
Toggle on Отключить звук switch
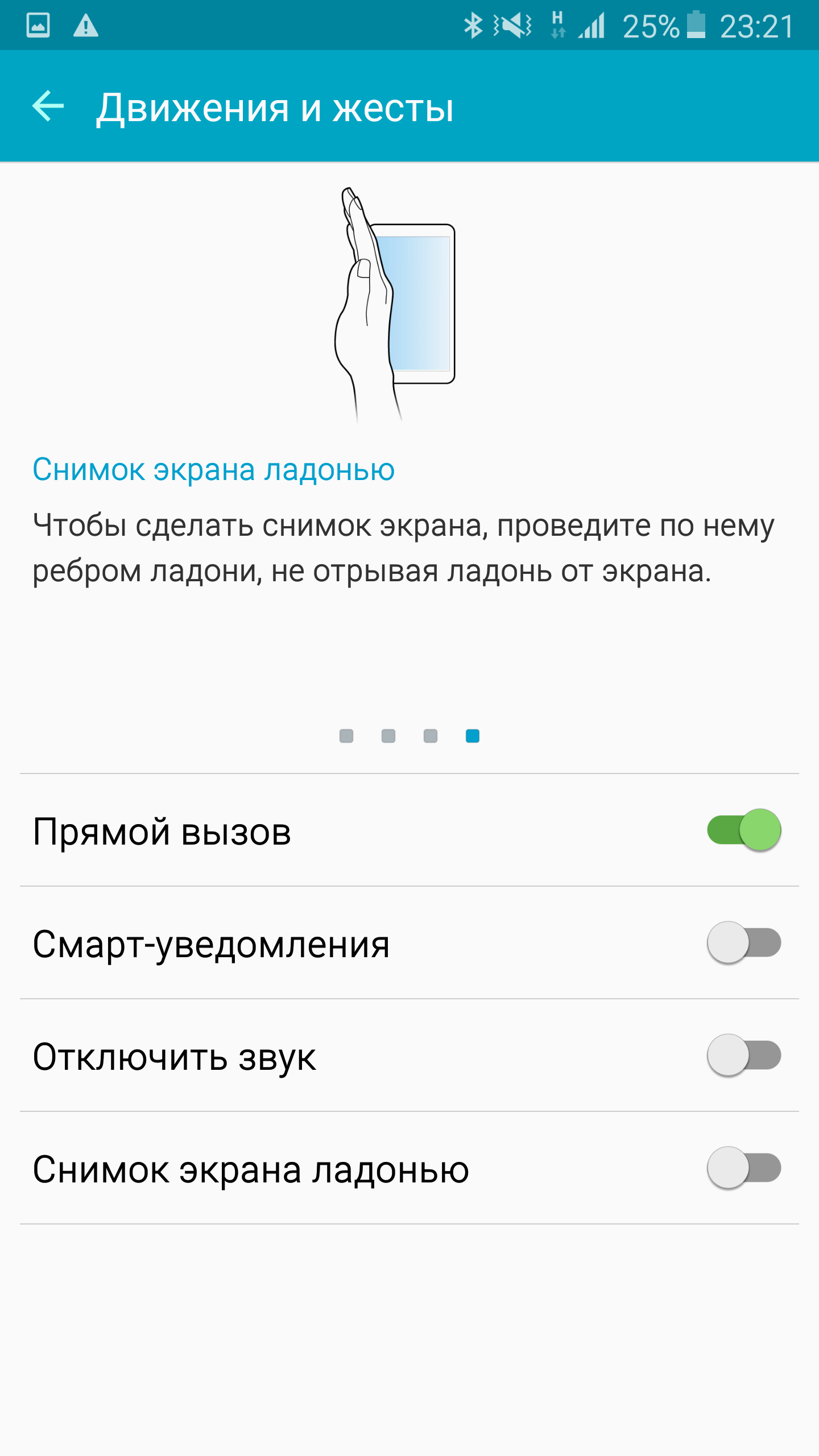(x=744, y=1055)
